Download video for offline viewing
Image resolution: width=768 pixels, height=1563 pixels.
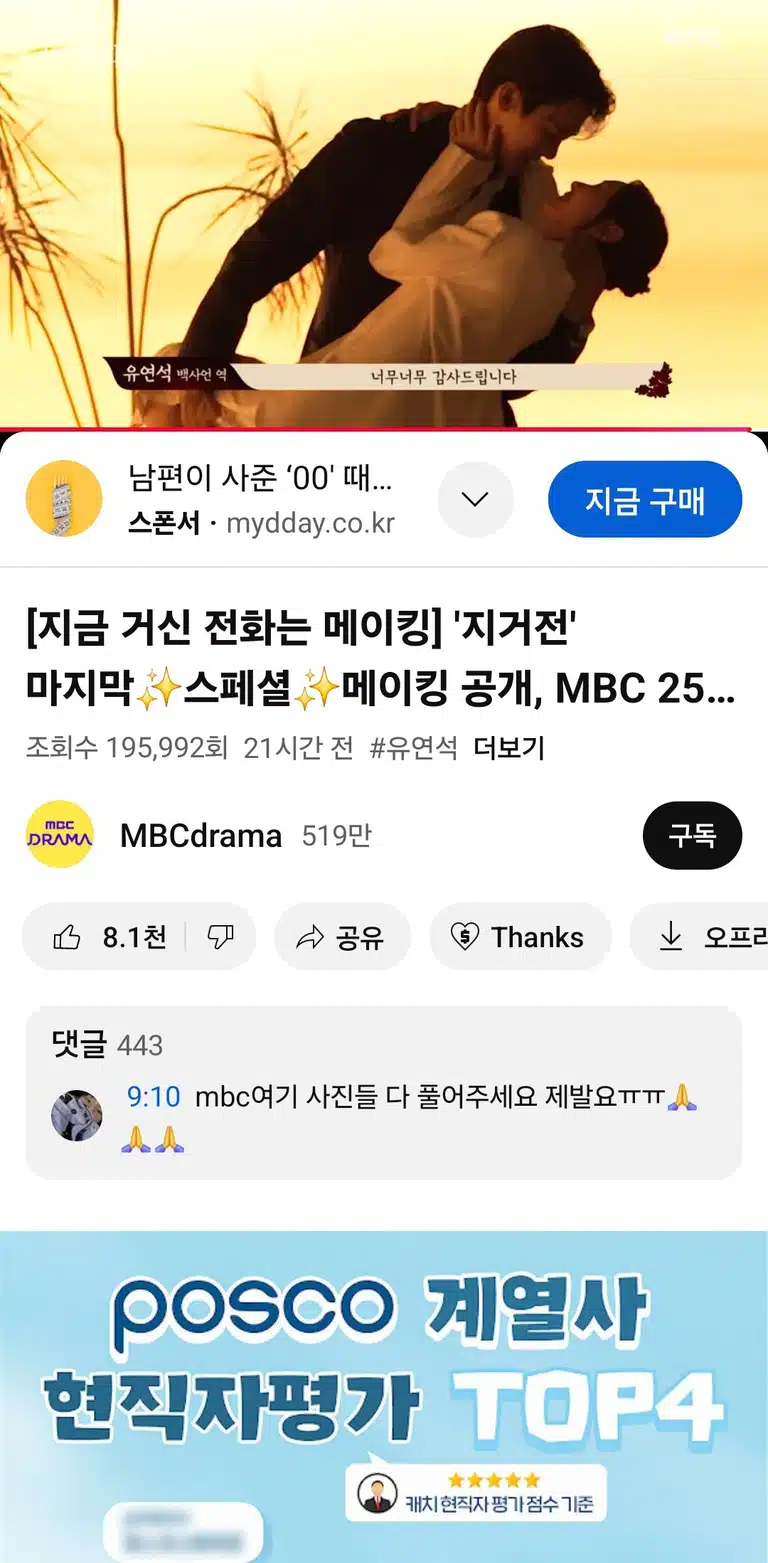click(x=700, y=937)
